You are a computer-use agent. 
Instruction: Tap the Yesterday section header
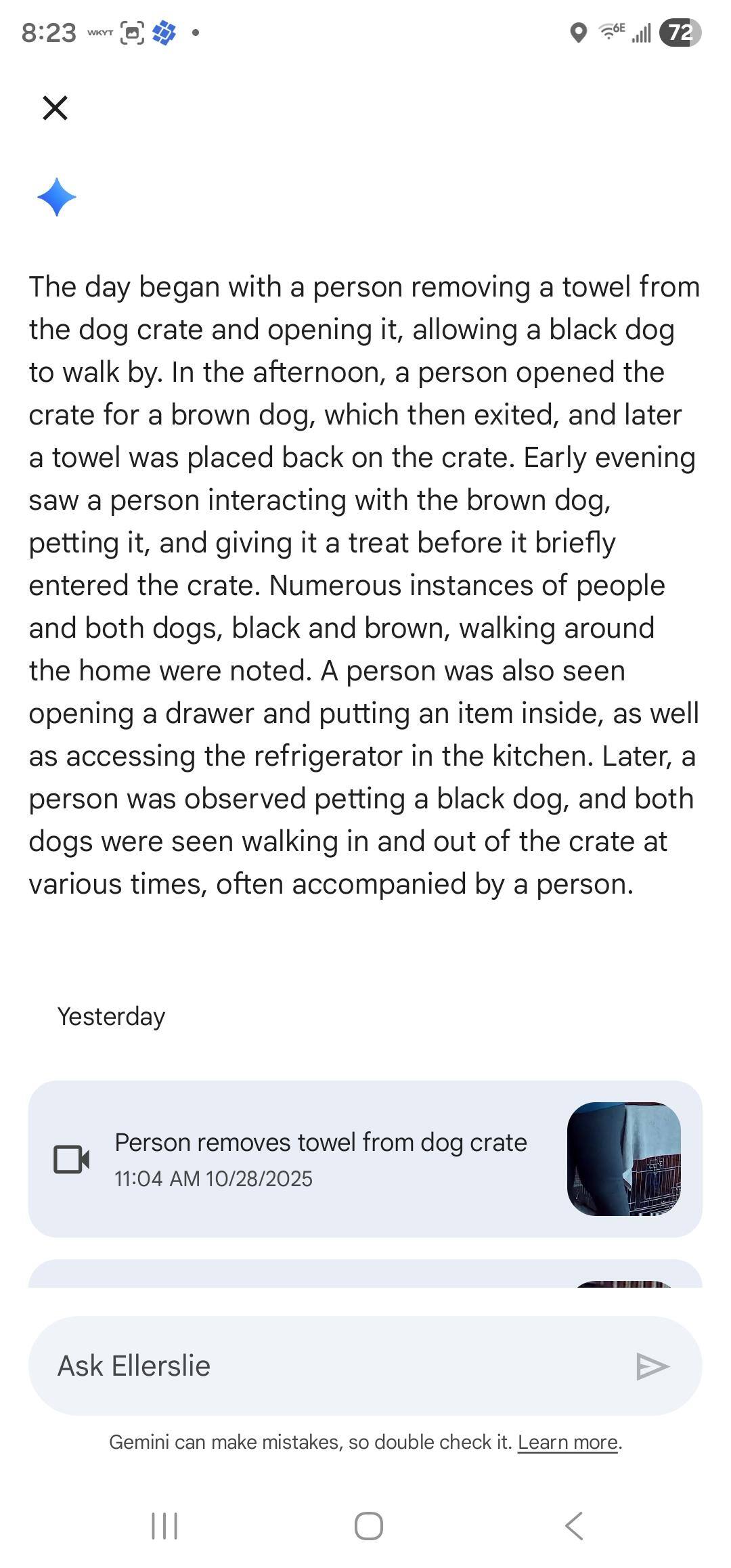coord(111,1015)
